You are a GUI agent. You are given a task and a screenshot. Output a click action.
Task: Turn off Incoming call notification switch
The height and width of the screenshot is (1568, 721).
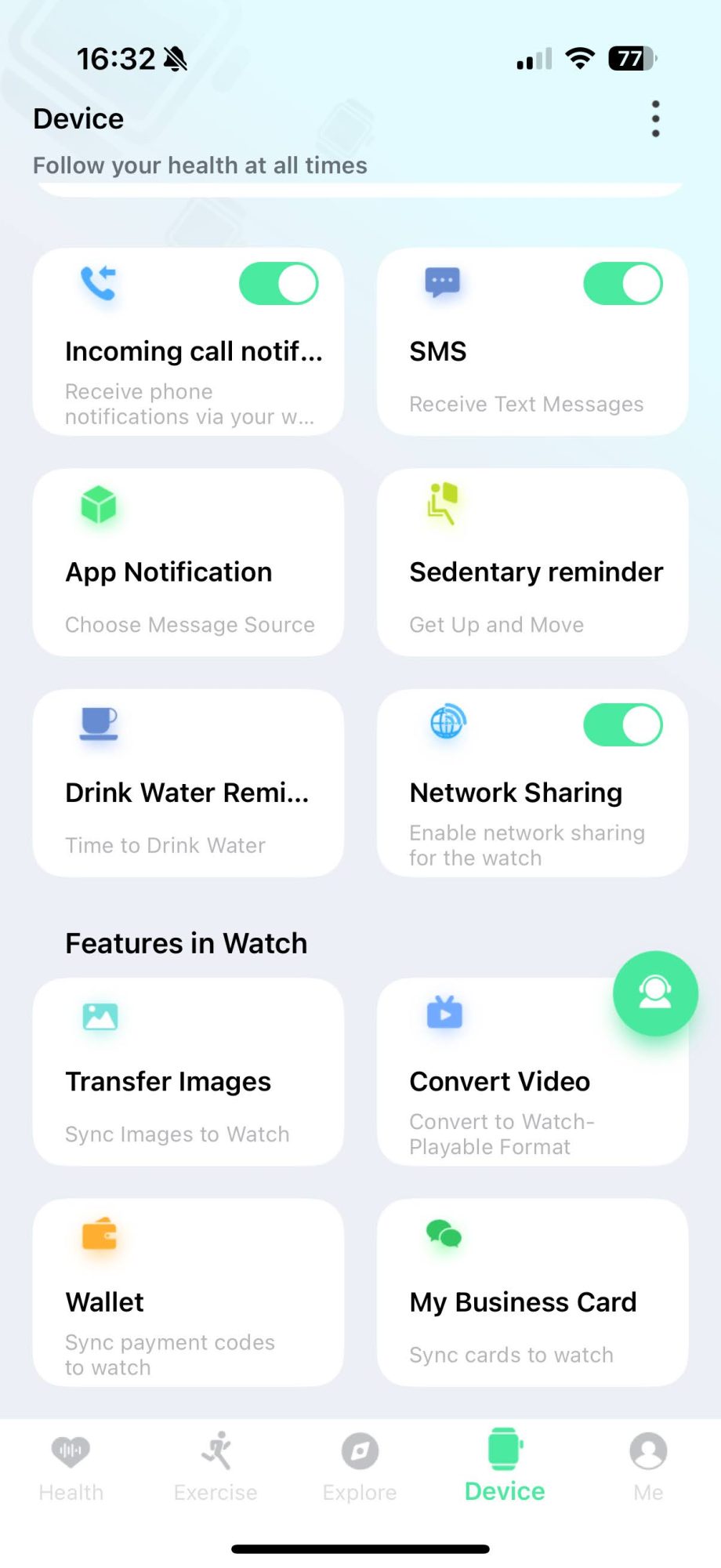point(278,284)
